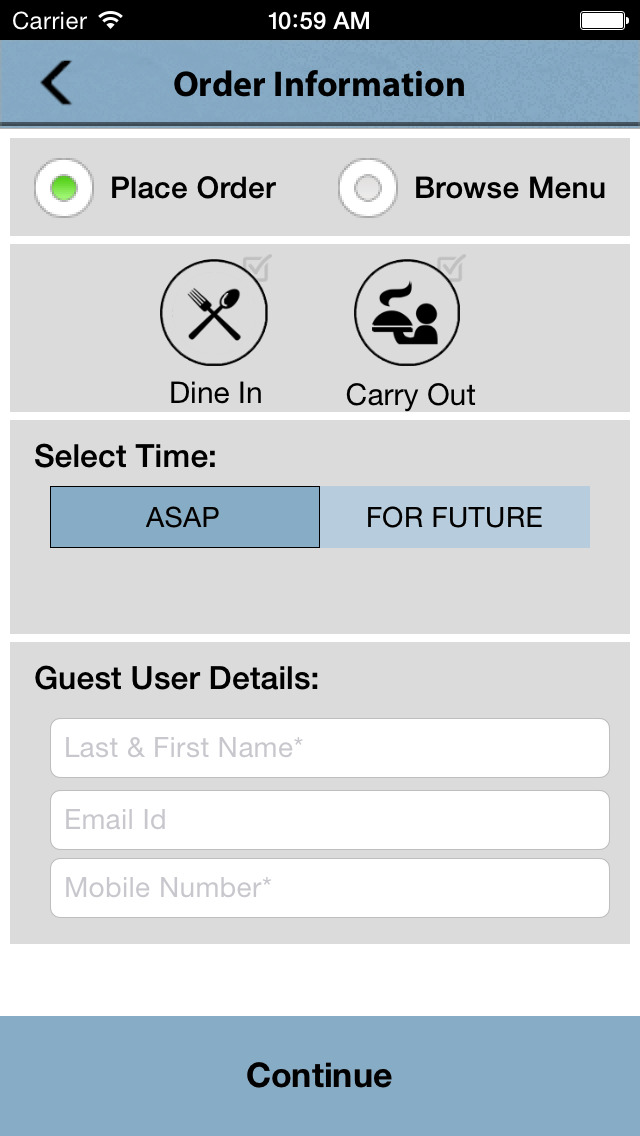Screen dimensions: 640x1136
Task: Enter the Mobile Number field
Action: 330,888
